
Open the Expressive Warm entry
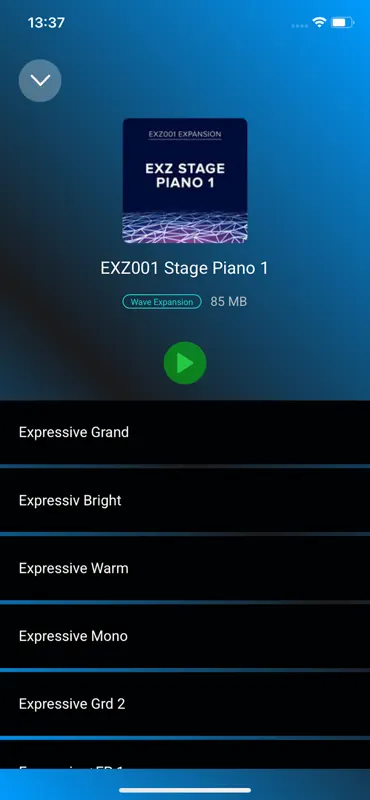pyautogui.click(x=185, y=568)
